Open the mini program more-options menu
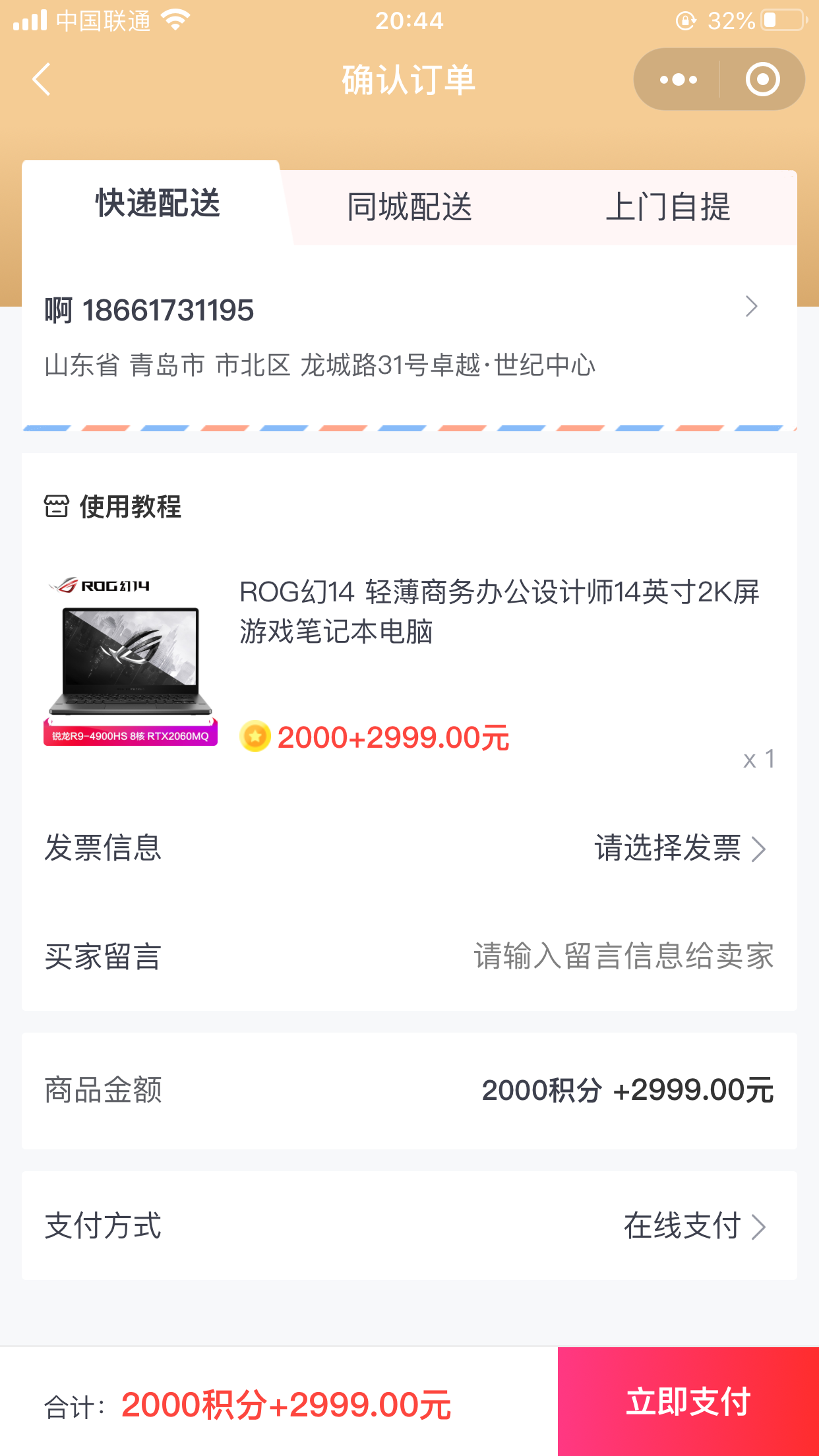The height and width of the screenshot is (1456, 819). pyautogui.click(x=678, y=80)
